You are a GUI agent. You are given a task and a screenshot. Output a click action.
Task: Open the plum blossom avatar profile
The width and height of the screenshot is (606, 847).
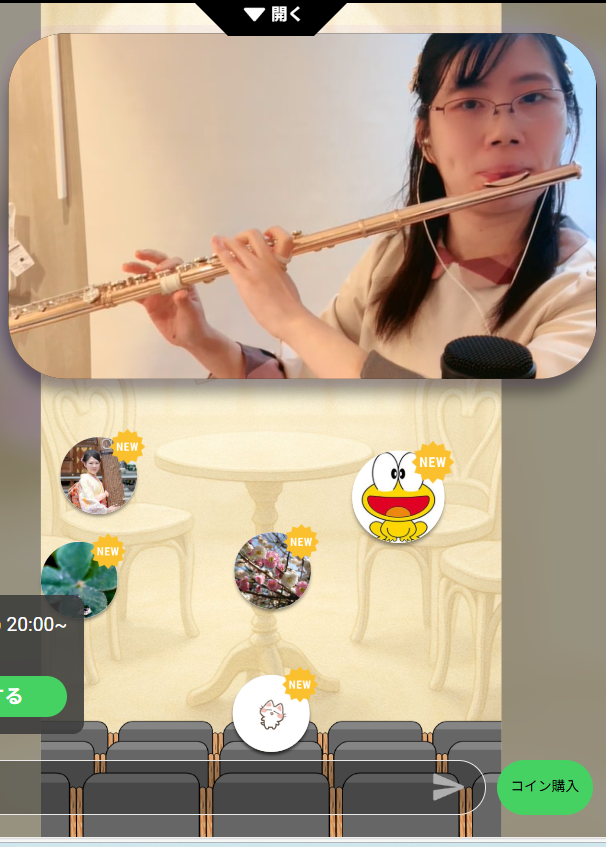273,571
